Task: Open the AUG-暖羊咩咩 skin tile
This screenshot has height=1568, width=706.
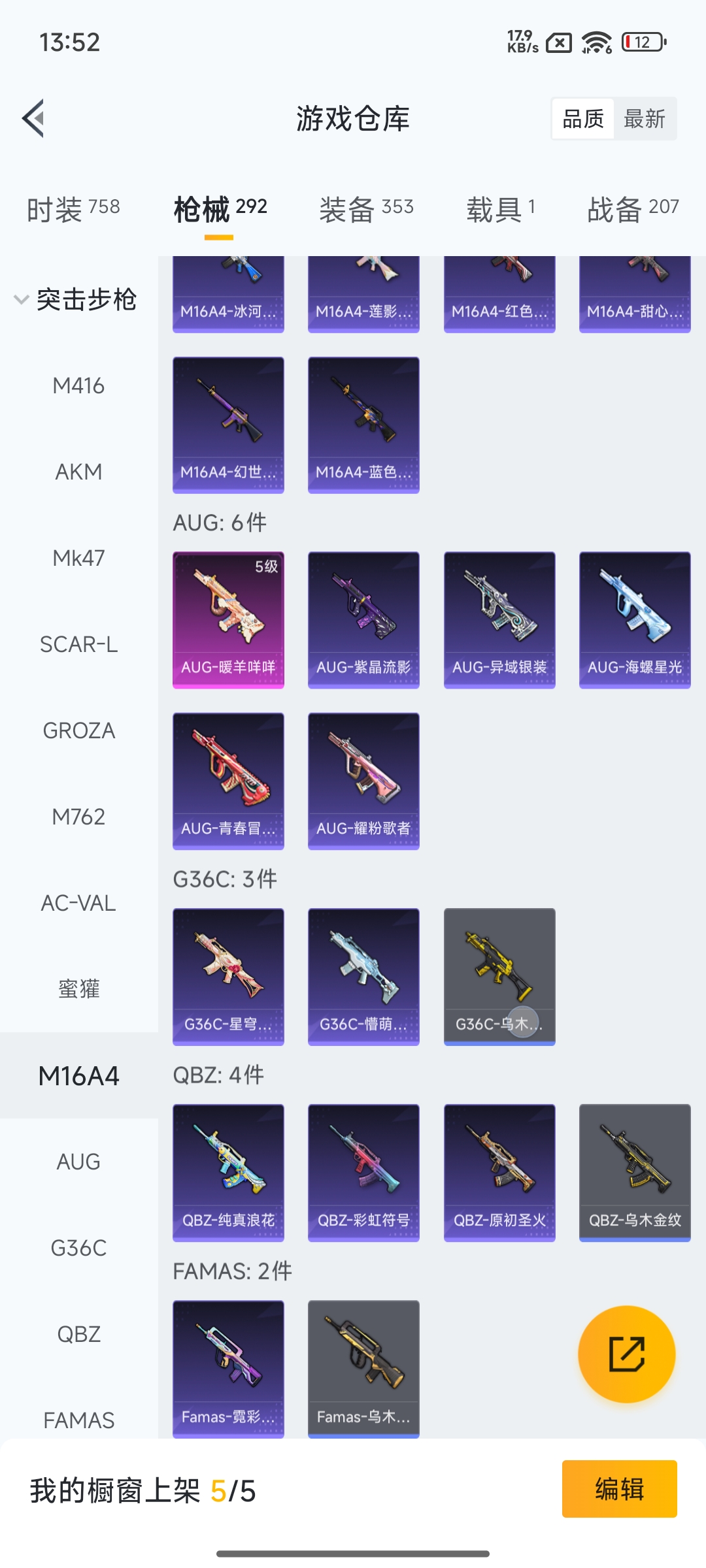Action: coord(228,619)
